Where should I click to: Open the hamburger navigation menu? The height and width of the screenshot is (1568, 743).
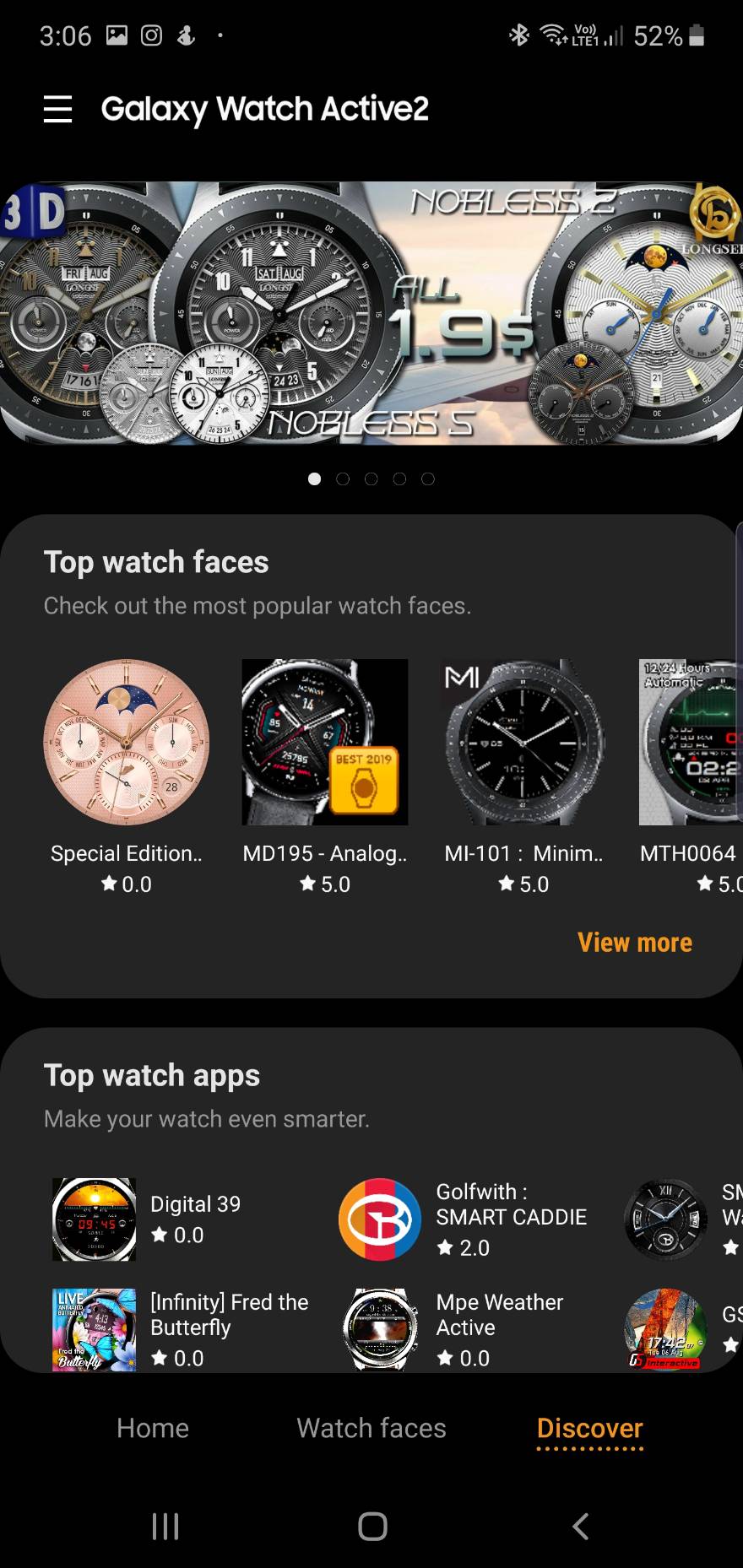[57, 109]
